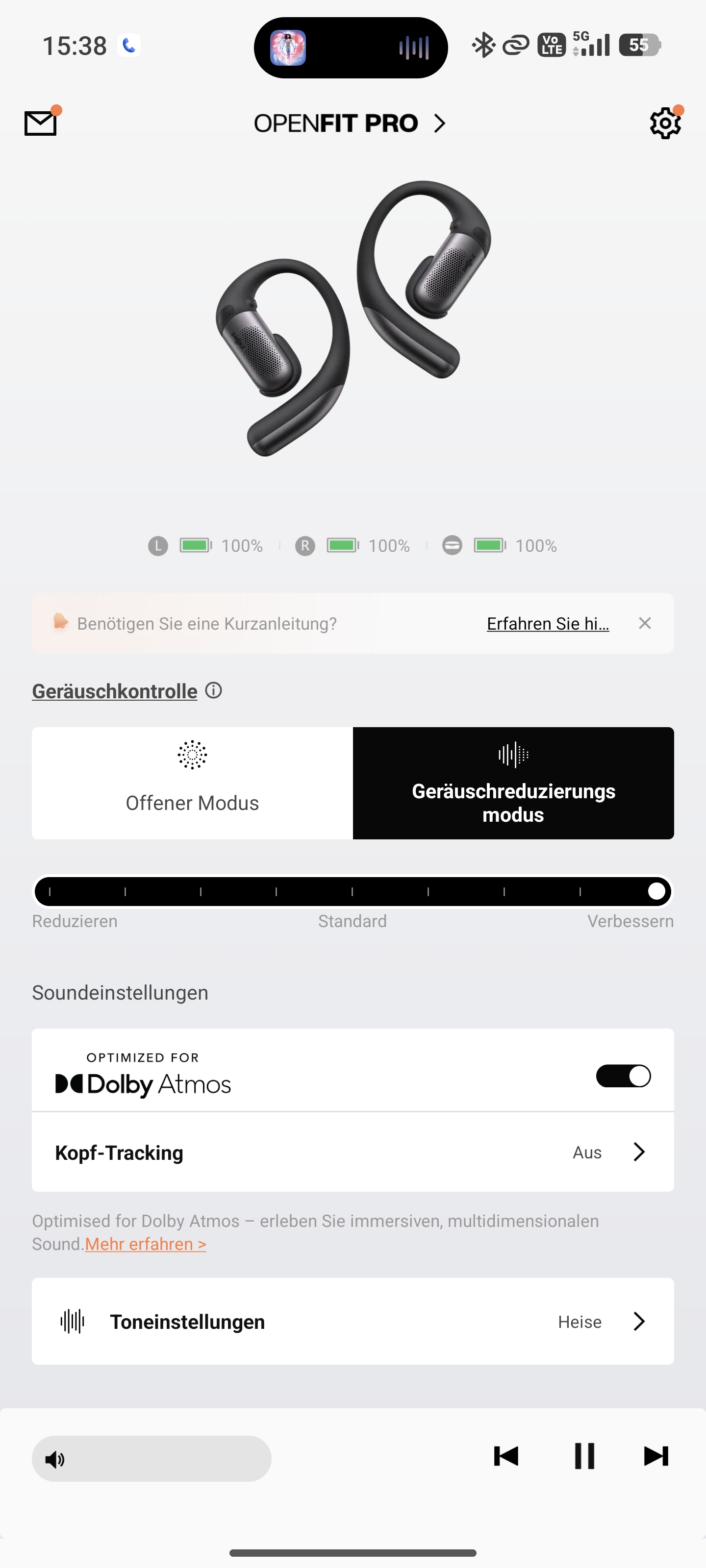Image resolution: width=706 pixels, height=1568 pixels.
Task: Set noise control slider to Standard
Action: click(352, 892)
